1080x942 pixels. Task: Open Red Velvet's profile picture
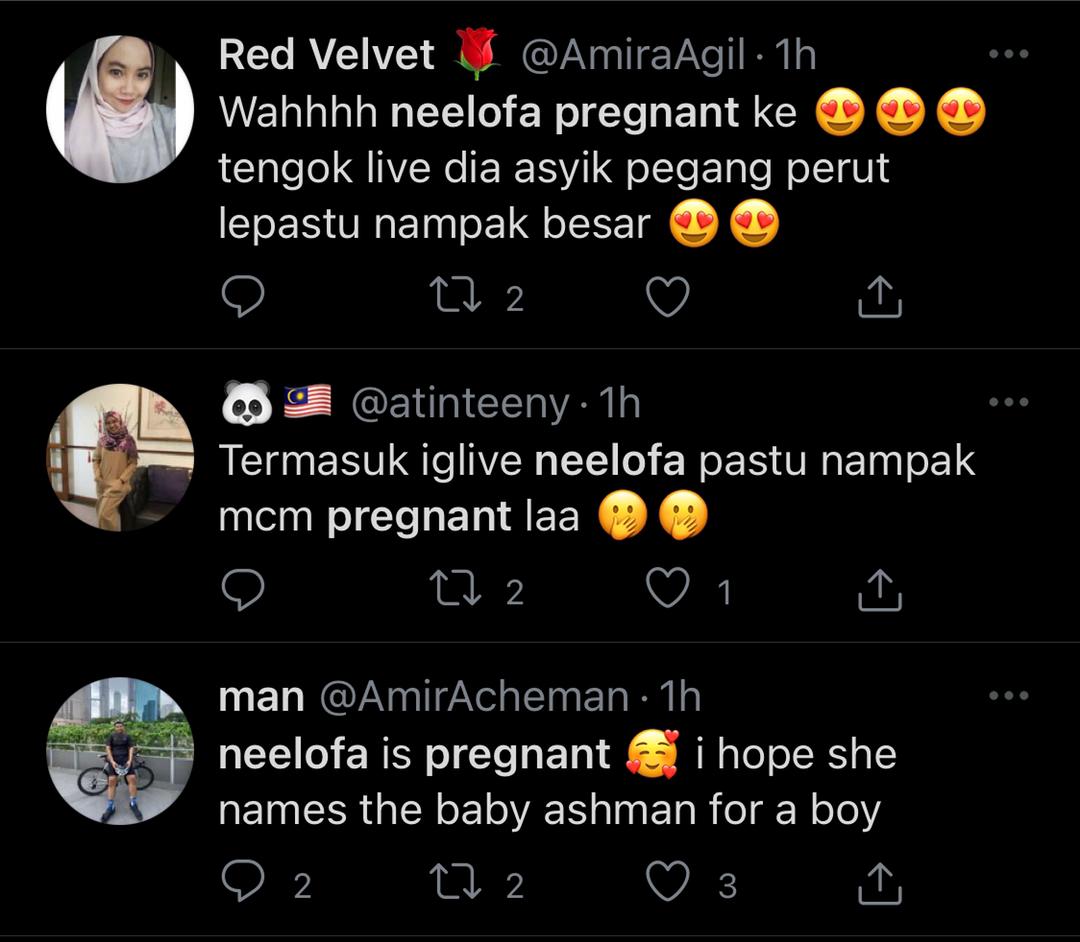(120, 110)
